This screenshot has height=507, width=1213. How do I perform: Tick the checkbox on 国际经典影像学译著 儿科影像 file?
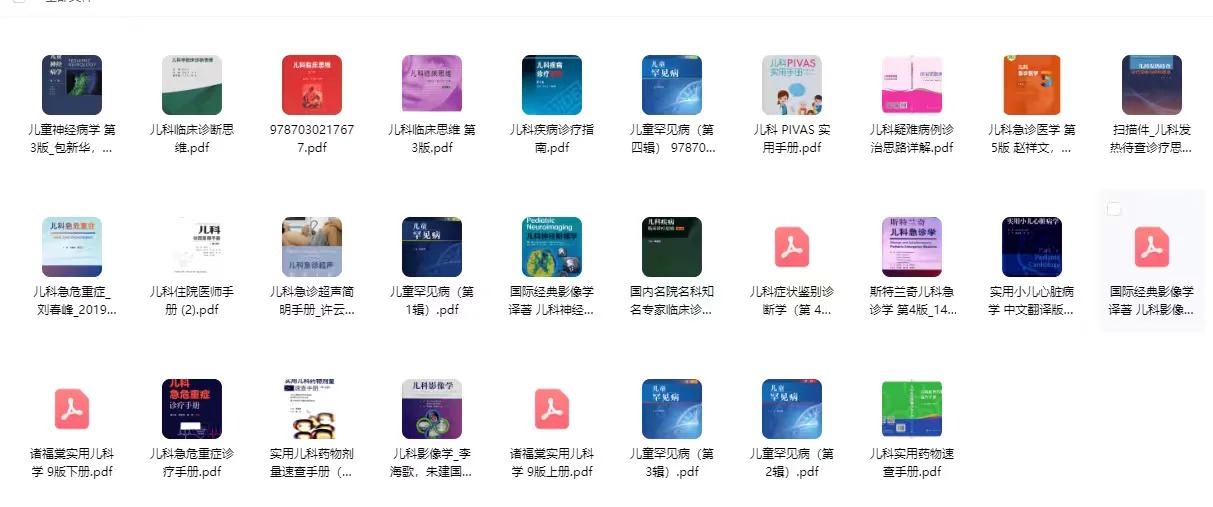1115,209
